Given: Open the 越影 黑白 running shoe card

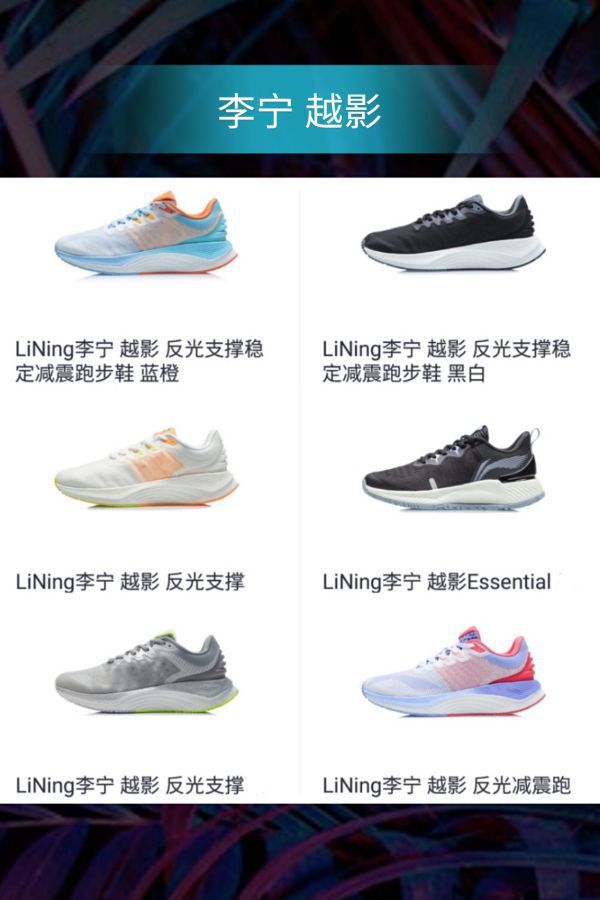Looking at the screenshot, I should tap(452, 290).
